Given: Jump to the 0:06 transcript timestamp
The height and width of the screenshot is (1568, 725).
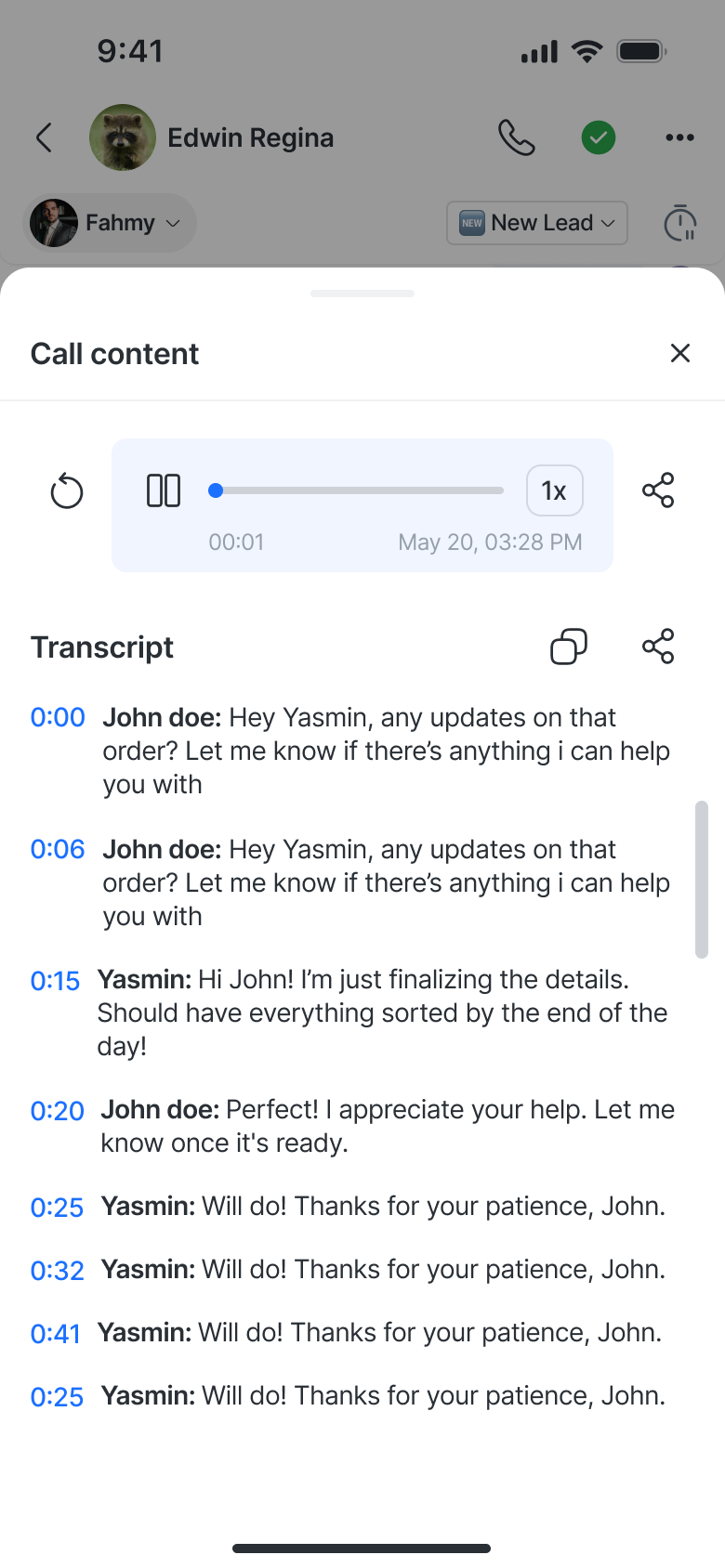Looking at the screenshot, I should (58, 849).
